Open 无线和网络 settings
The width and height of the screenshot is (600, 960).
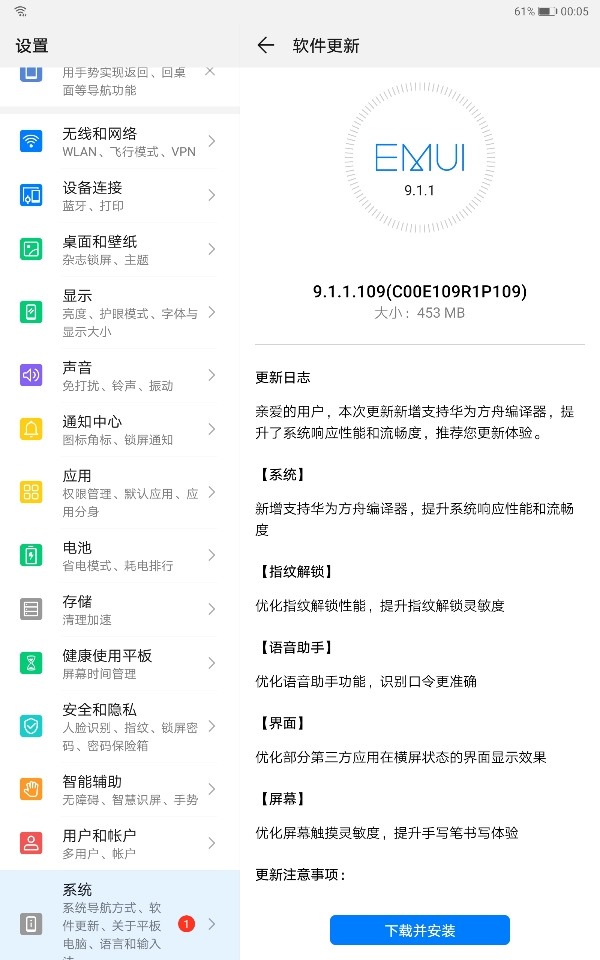120,142
